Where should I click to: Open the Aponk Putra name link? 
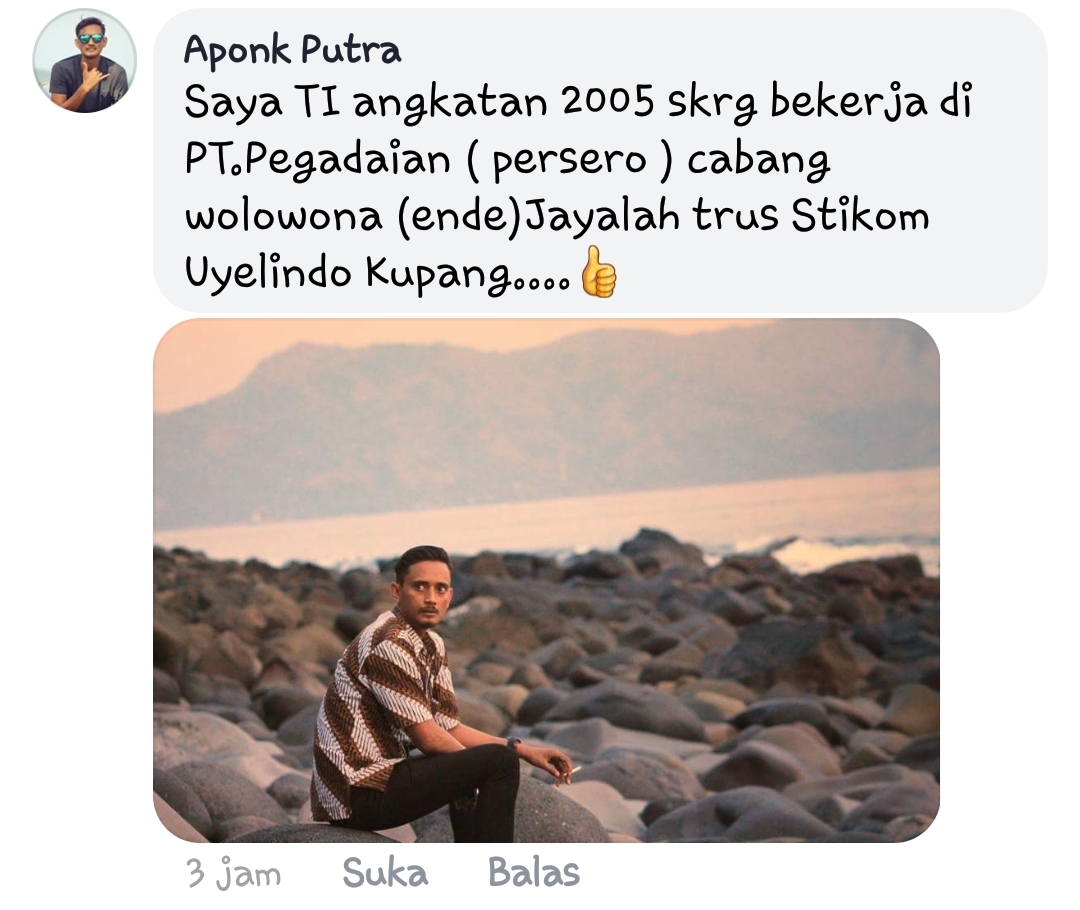click(292, 49)
